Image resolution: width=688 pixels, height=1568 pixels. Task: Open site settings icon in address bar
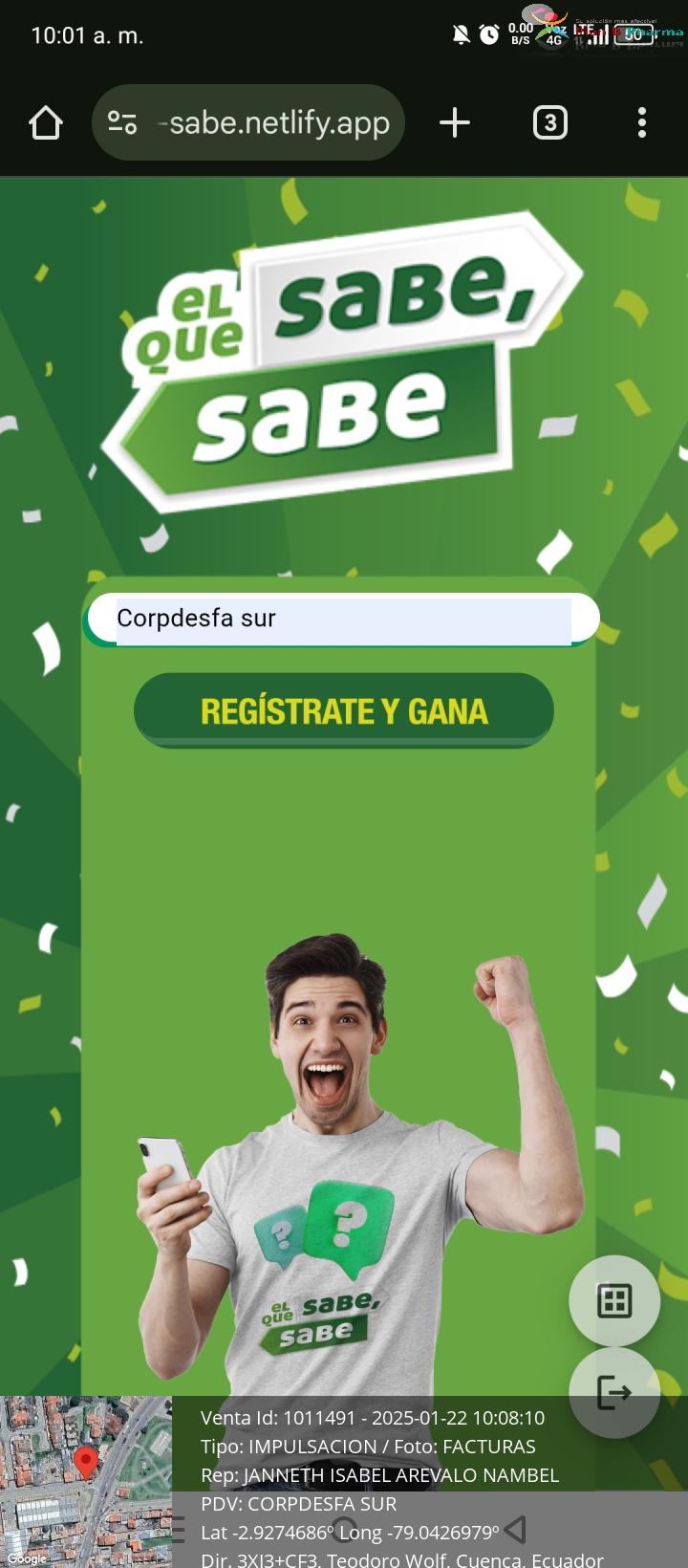122,122
